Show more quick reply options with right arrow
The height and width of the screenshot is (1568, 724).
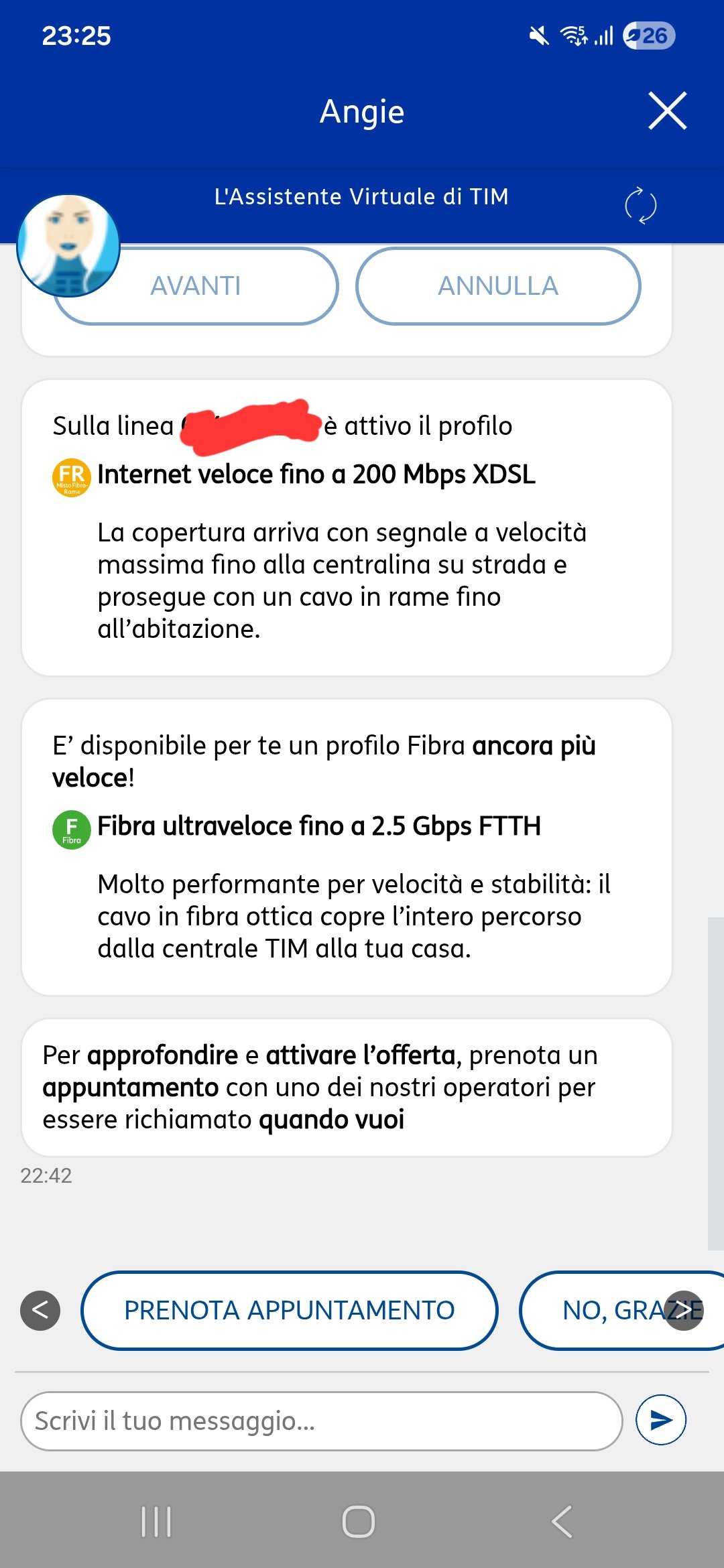tap(684, 1310)
